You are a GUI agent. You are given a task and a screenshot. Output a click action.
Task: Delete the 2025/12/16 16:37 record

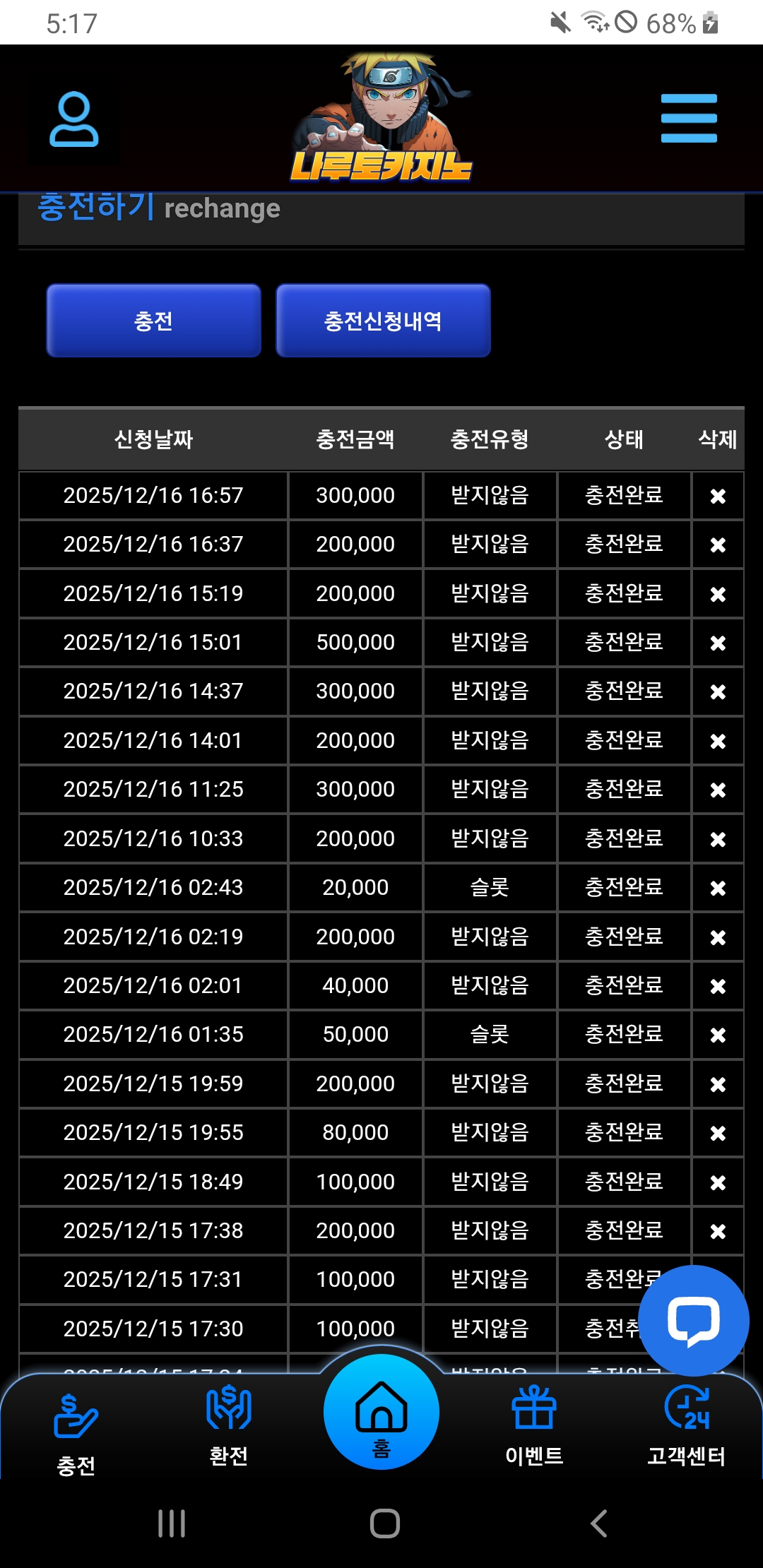[x=718, y=545]
